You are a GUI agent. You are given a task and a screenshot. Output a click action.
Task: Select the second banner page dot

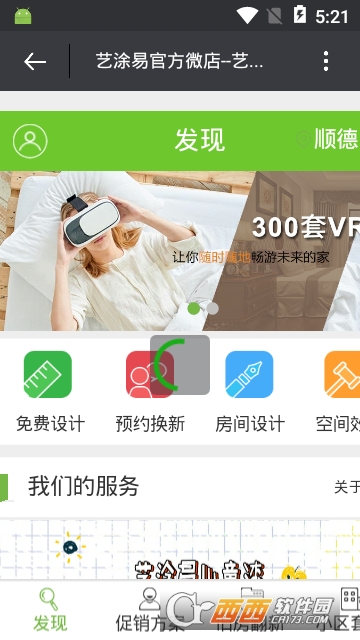212,309
